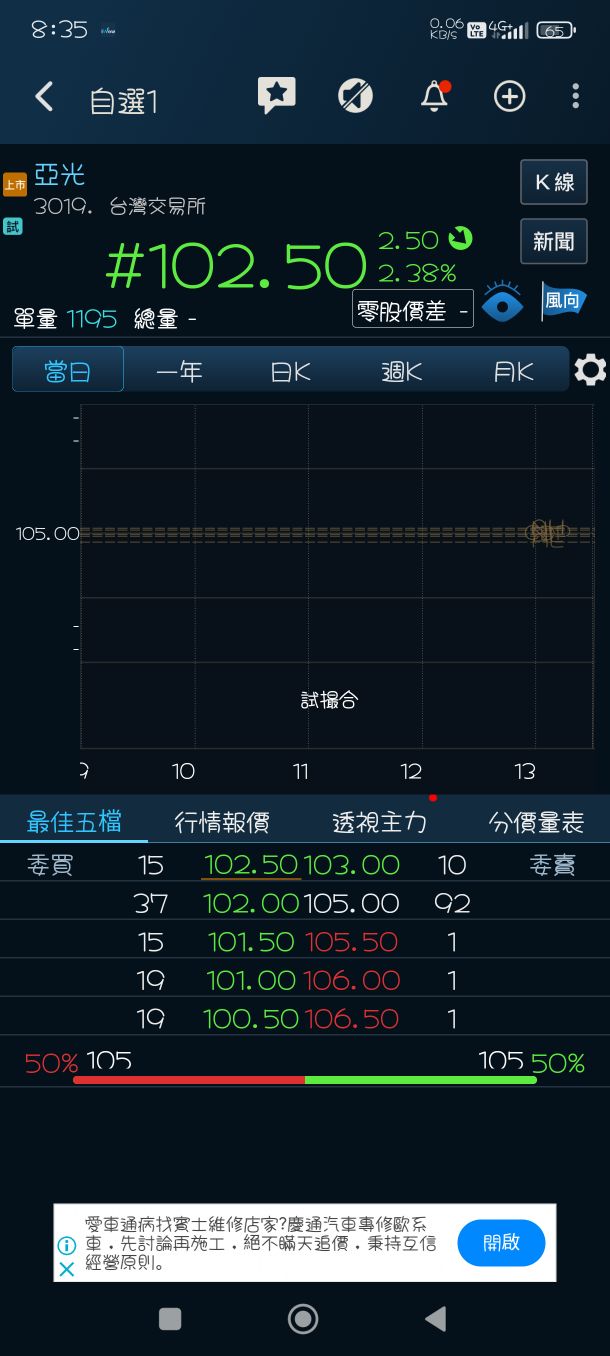Tap the blue eye icon

tap(502, 303)
